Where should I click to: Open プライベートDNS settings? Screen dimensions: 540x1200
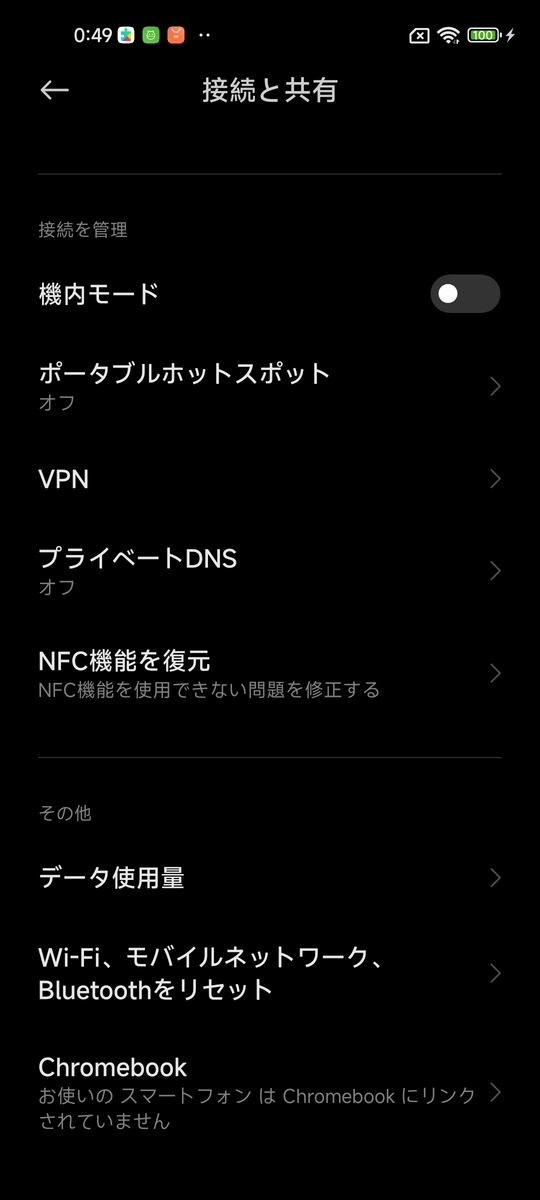(270, 571)
